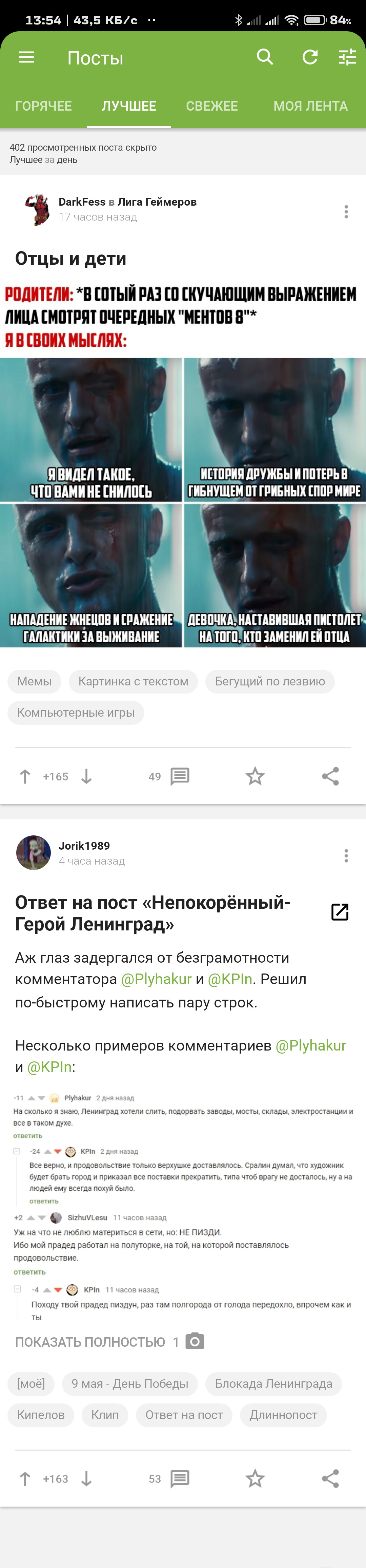Switch to the Моя лента tab
This screenshot has height=1568, width=366.
(310, 106)
